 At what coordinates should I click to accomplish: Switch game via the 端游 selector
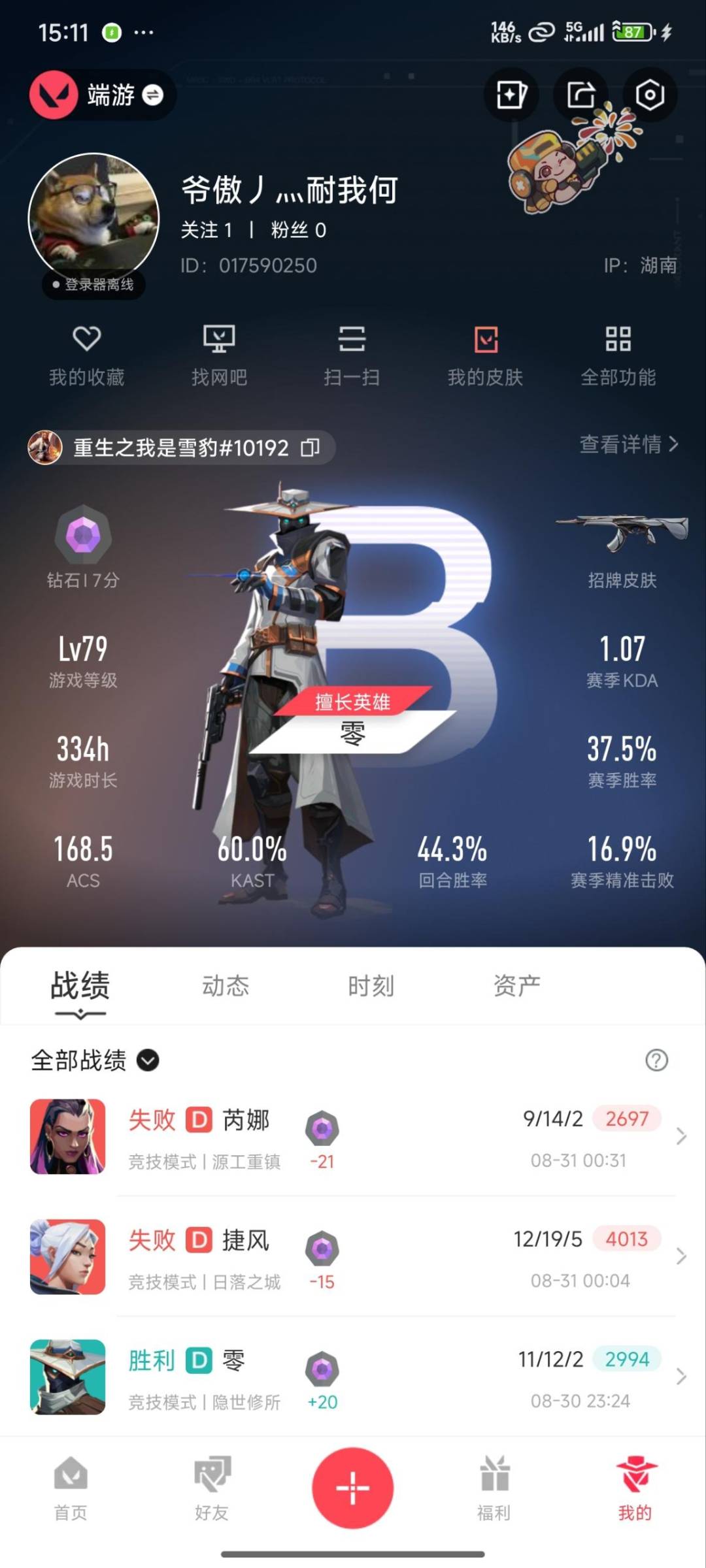coord(101,95)
